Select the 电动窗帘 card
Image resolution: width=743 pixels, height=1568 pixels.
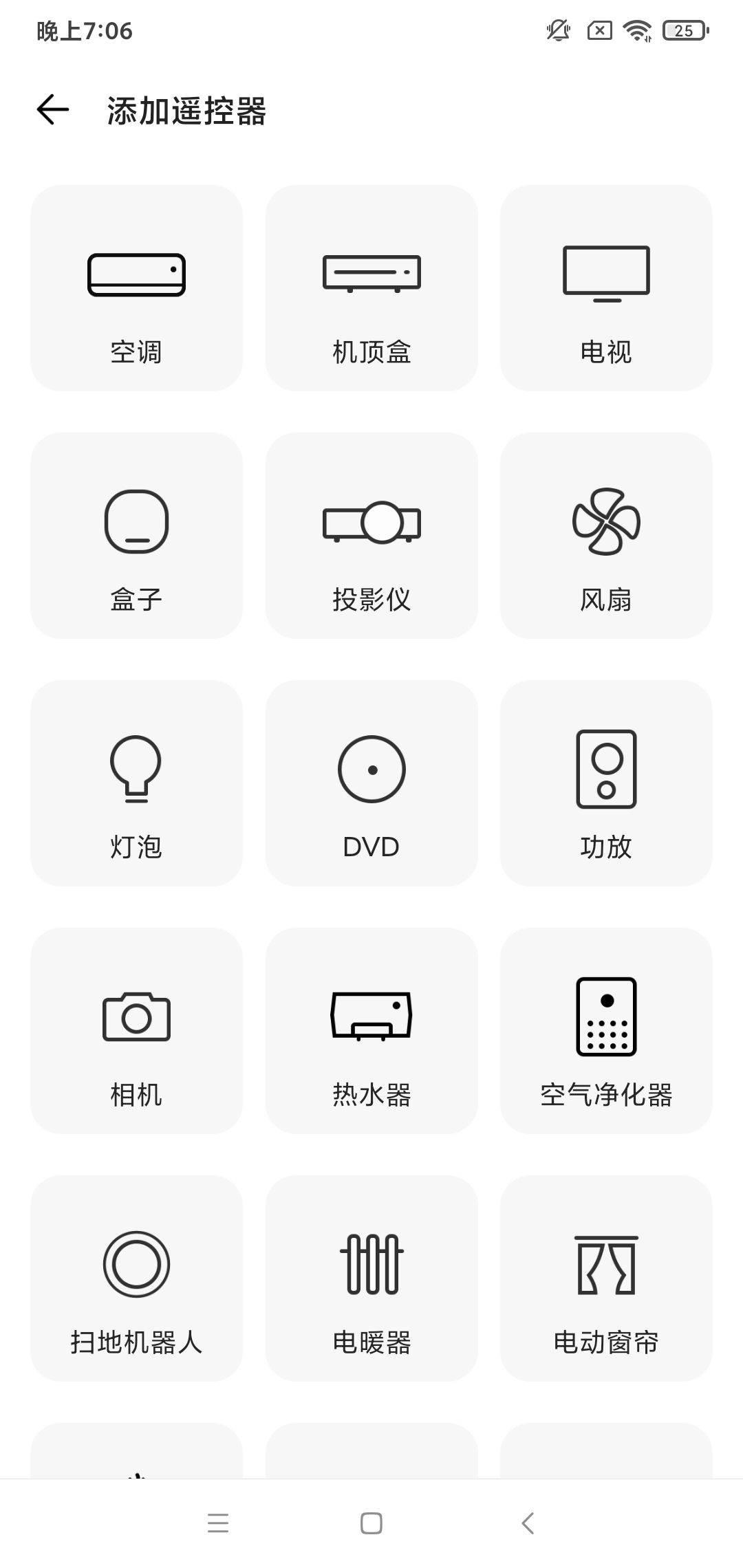tap(606, 1278)
